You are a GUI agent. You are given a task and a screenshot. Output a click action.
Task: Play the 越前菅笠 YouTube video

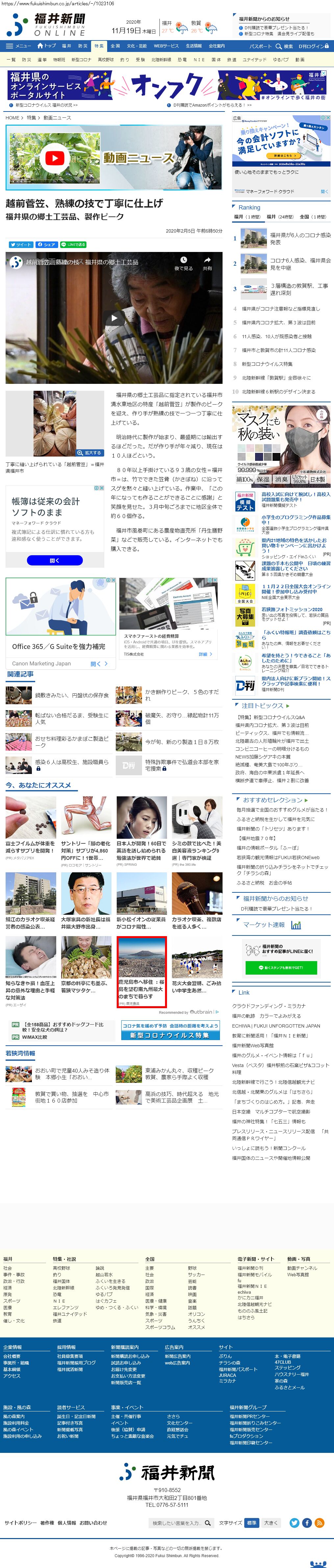pos(114,318)
